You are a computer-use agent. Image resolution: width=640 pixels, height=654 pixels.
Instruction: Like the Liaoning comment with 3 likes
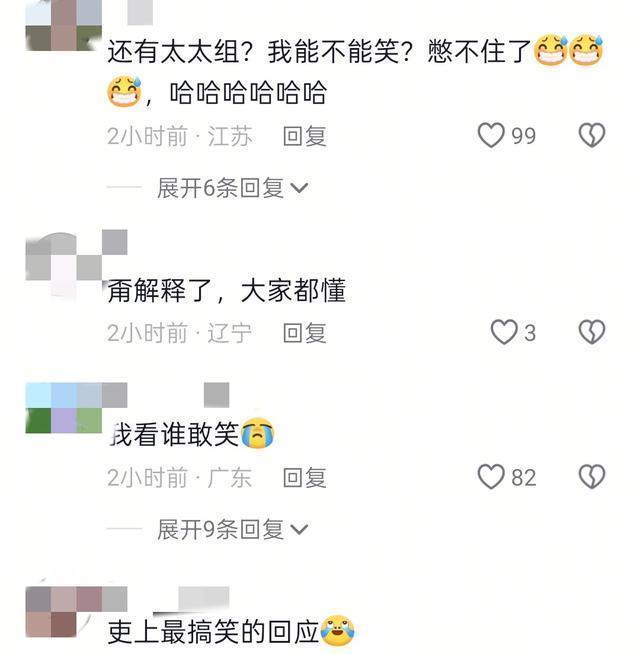(504, 332)
